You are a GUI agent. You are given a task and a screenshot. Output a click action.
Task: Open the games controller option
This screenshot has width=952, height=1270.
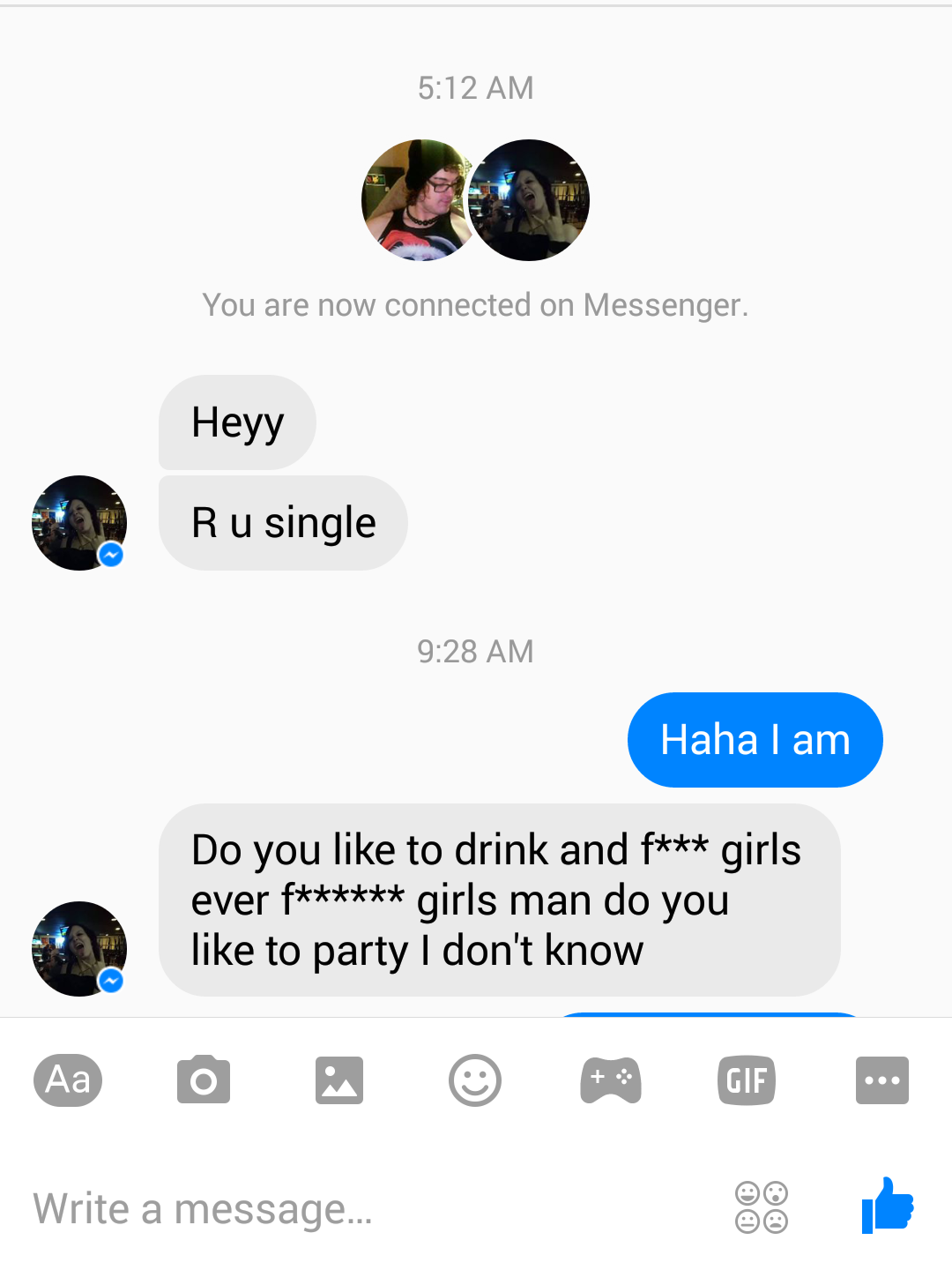point(611,1079)
